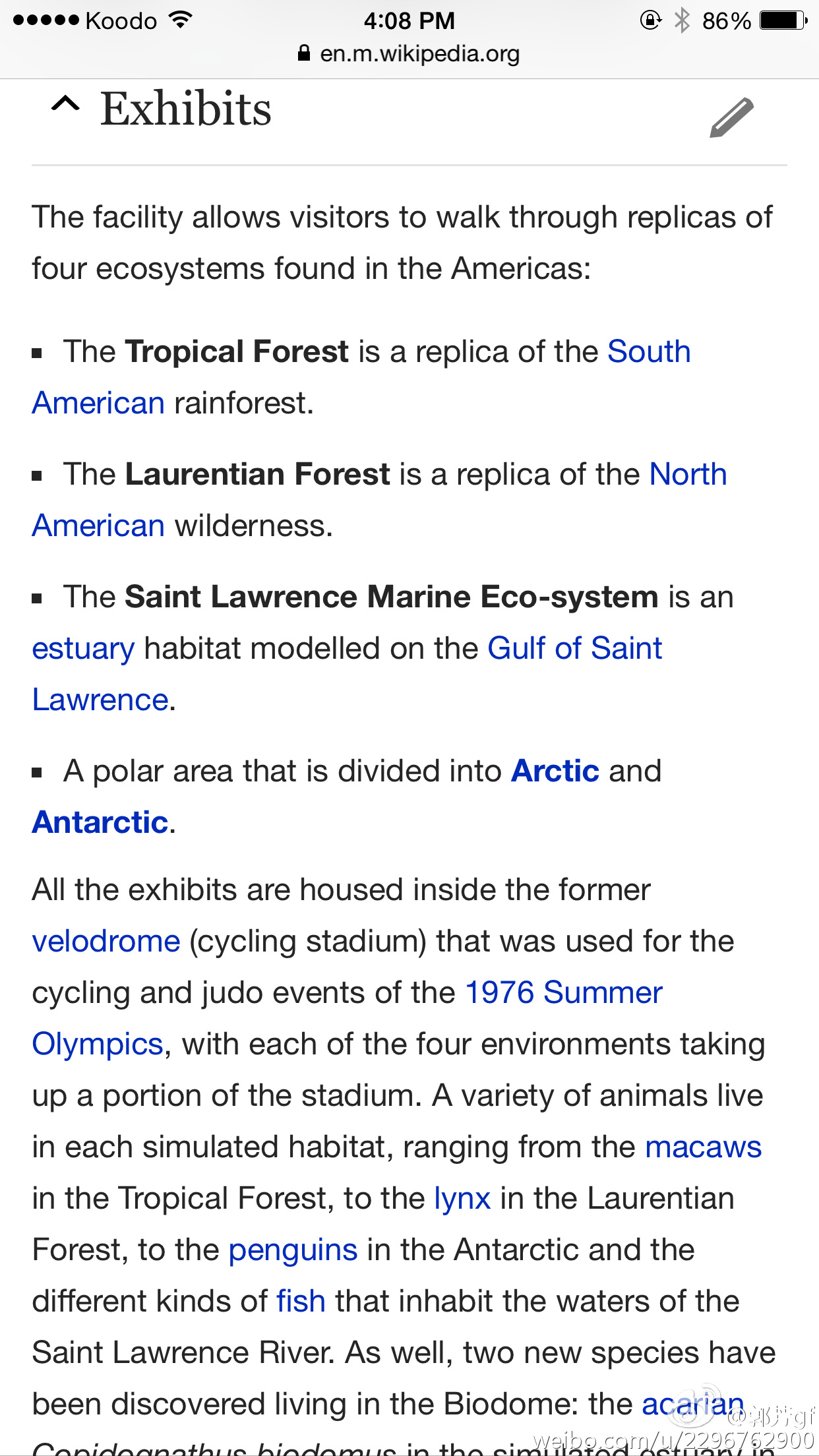Edit the Exhibits section with pencil icon

pyautogui.click(x=731, y=117)
